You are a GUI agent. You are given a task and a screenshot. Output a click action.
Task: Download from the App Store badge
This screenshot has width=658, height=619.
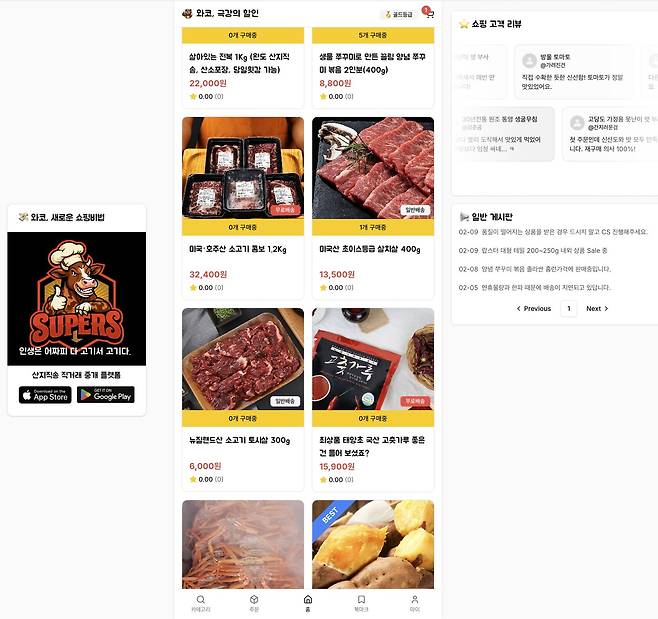tap(45, 395)
